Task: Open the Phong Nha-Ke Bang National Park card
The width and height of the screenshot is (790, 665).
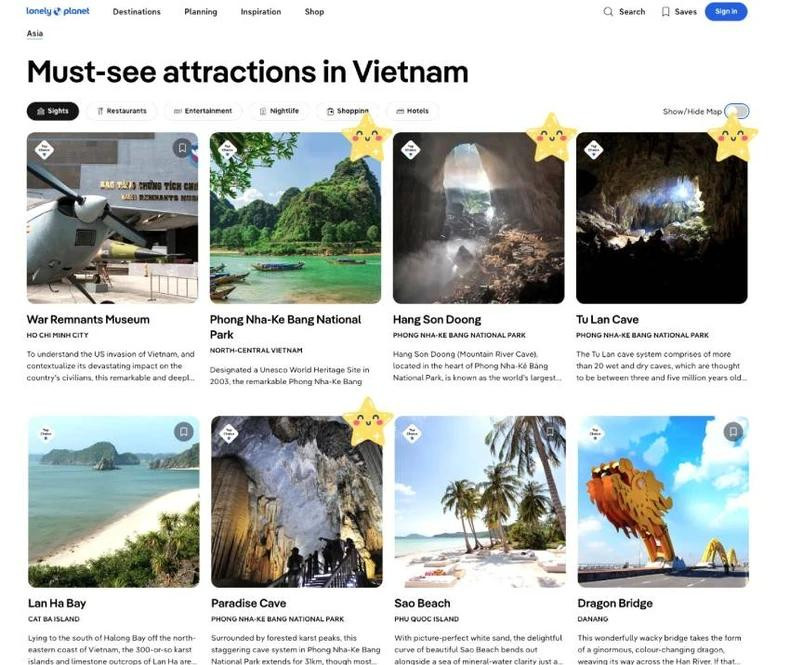Action: pyautogui.click(x=285, y=327)
